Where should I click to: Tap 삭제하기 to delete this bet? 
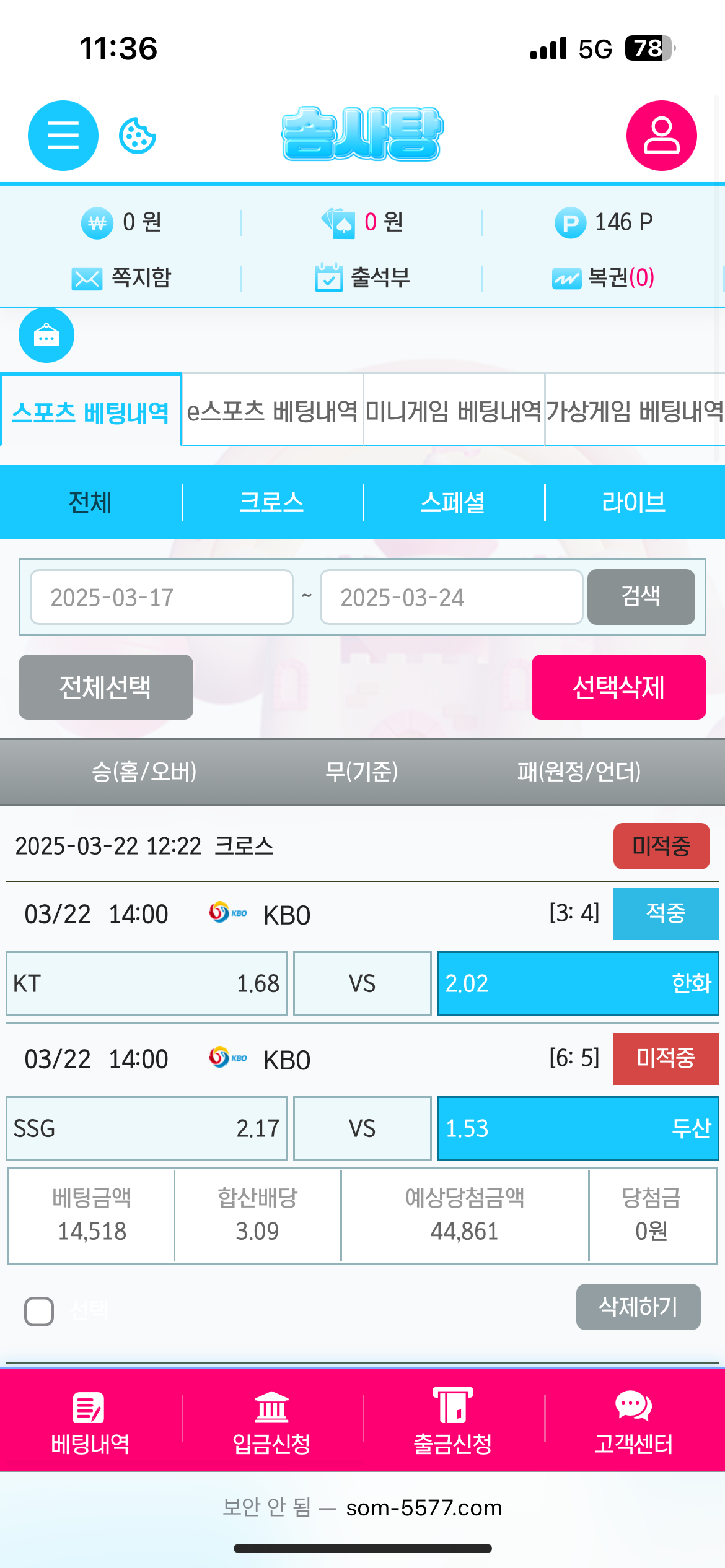point(638,1307)
